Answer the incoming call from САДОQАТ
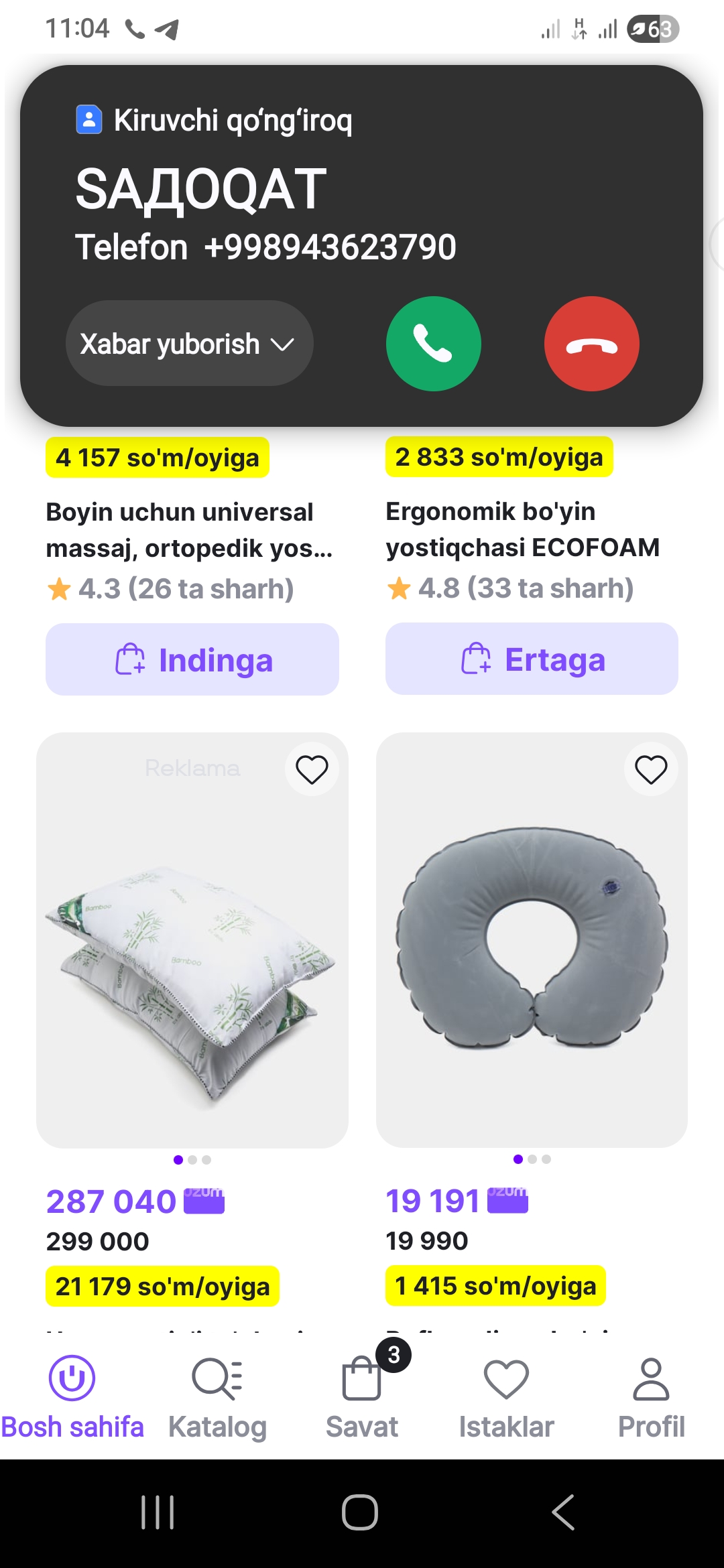This screenshot has width=724, height=1568. click(433, 344)
